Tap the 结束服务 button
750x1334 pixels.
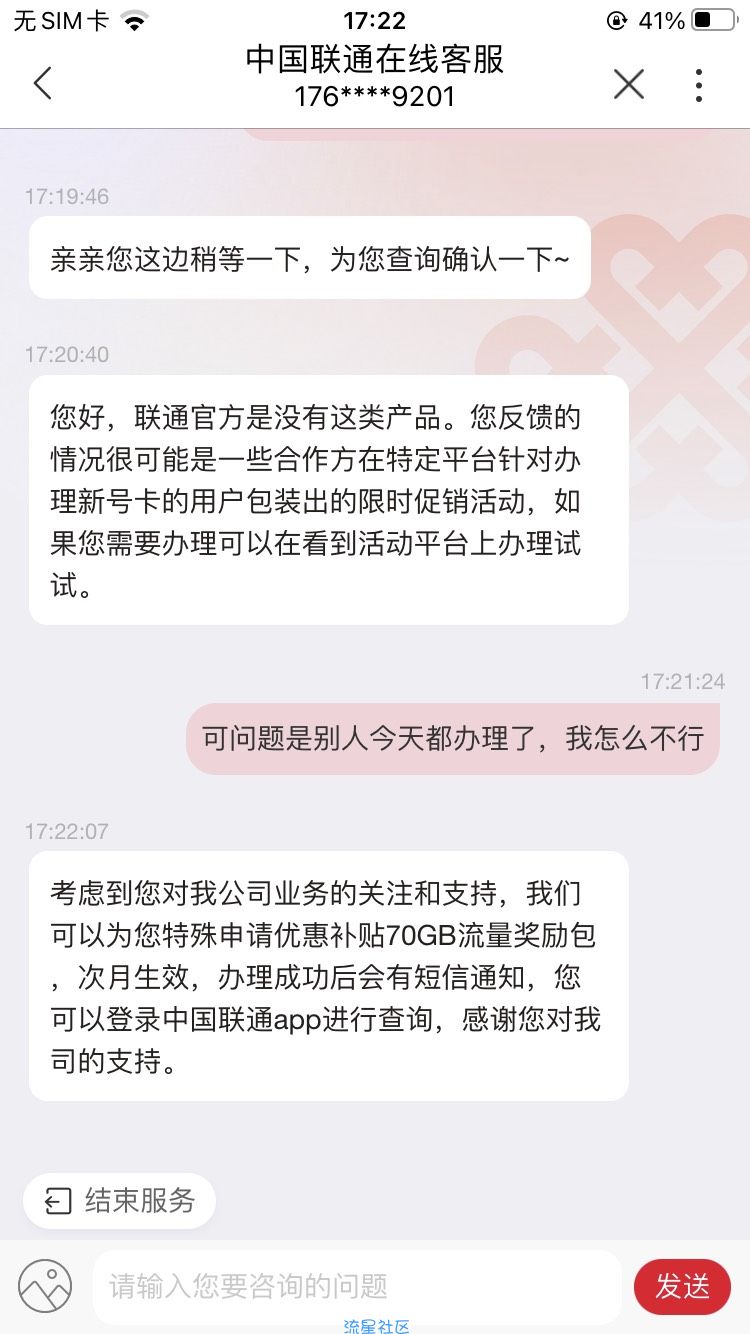click(120, 1200)
